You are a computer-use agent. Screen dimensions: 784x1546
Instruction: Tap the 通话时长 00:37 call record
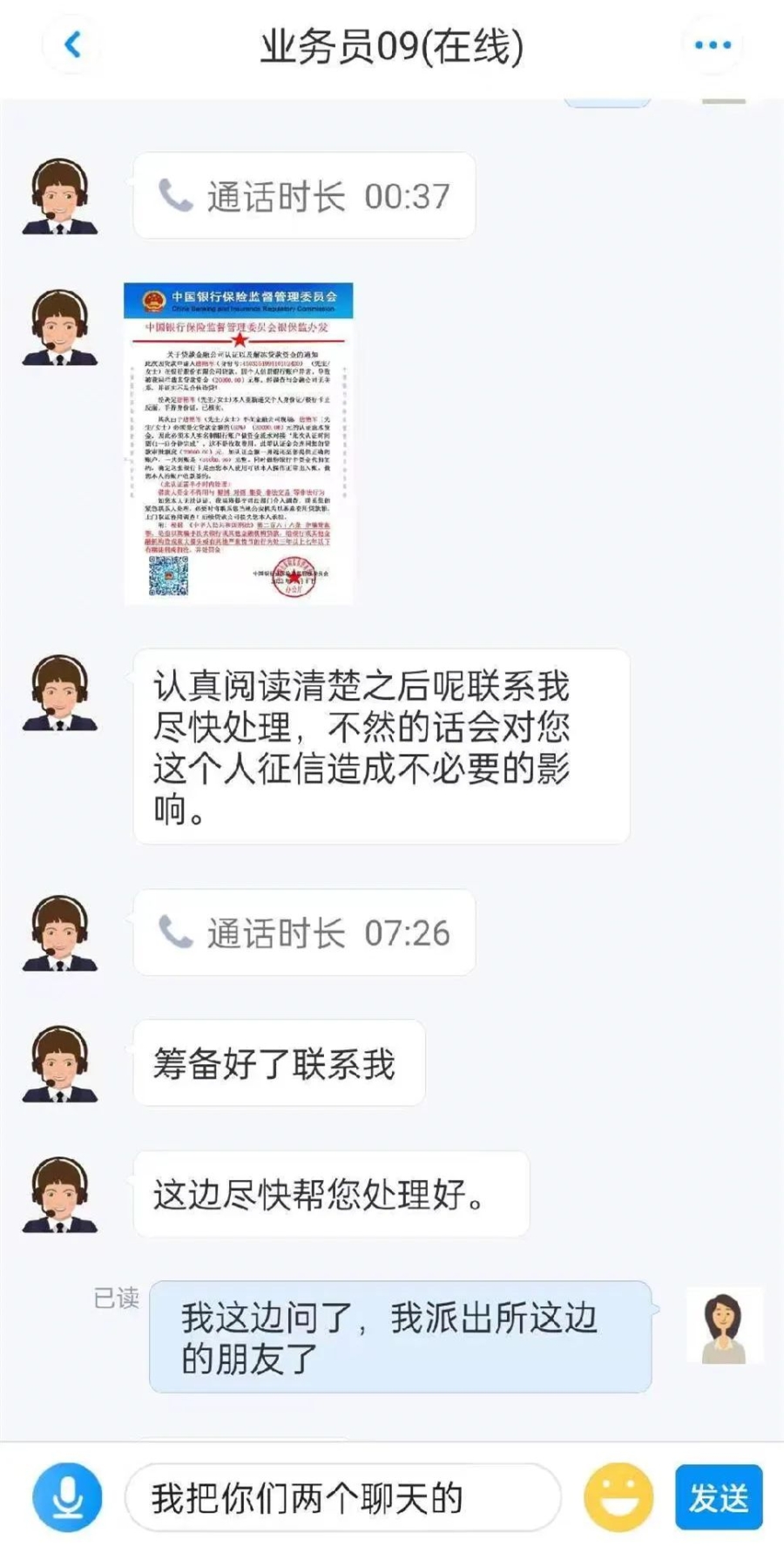click(x=304, y=196)
